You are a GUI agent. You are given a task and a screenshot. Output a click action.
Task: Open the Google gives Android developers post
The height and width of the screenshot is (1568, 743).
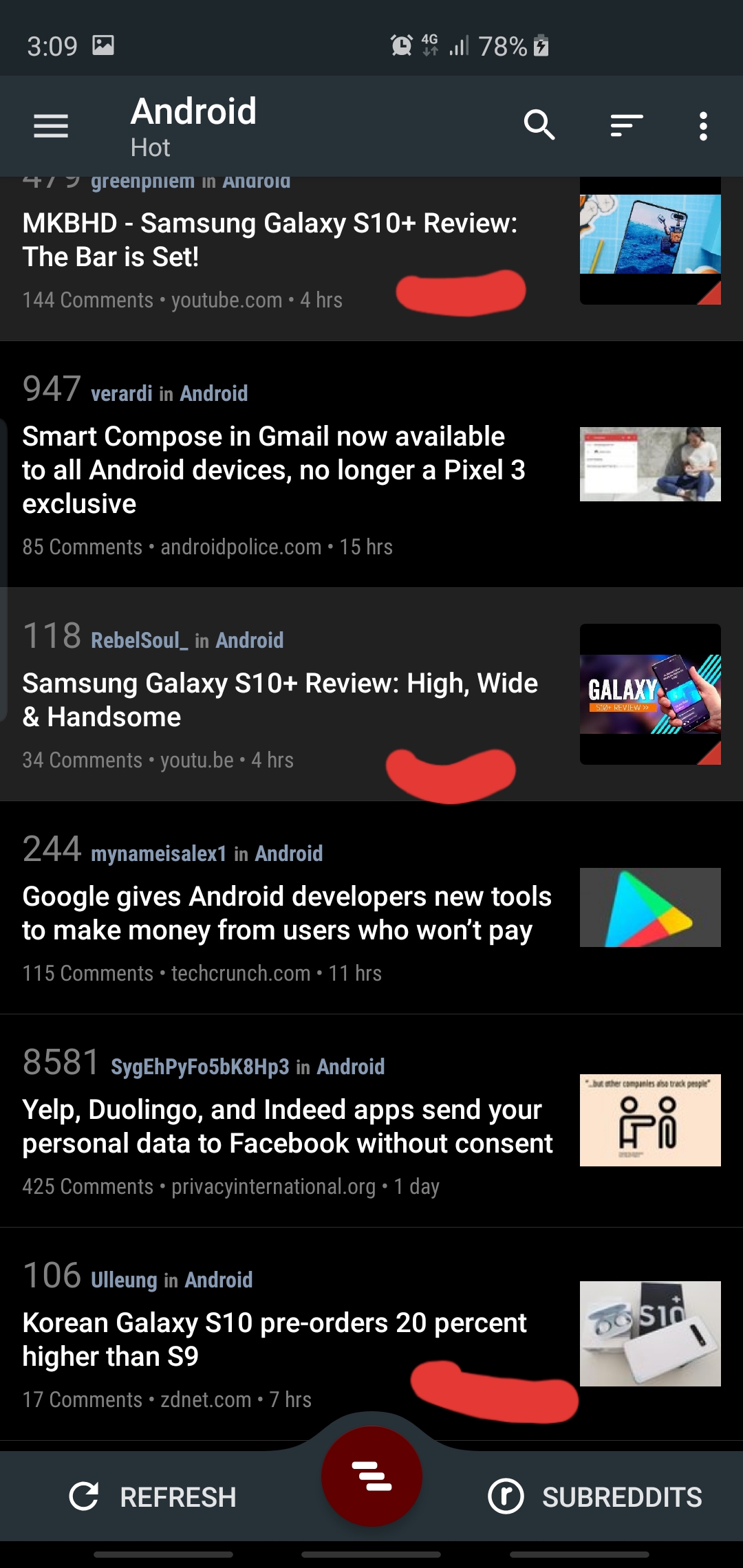tap(287, 913)
